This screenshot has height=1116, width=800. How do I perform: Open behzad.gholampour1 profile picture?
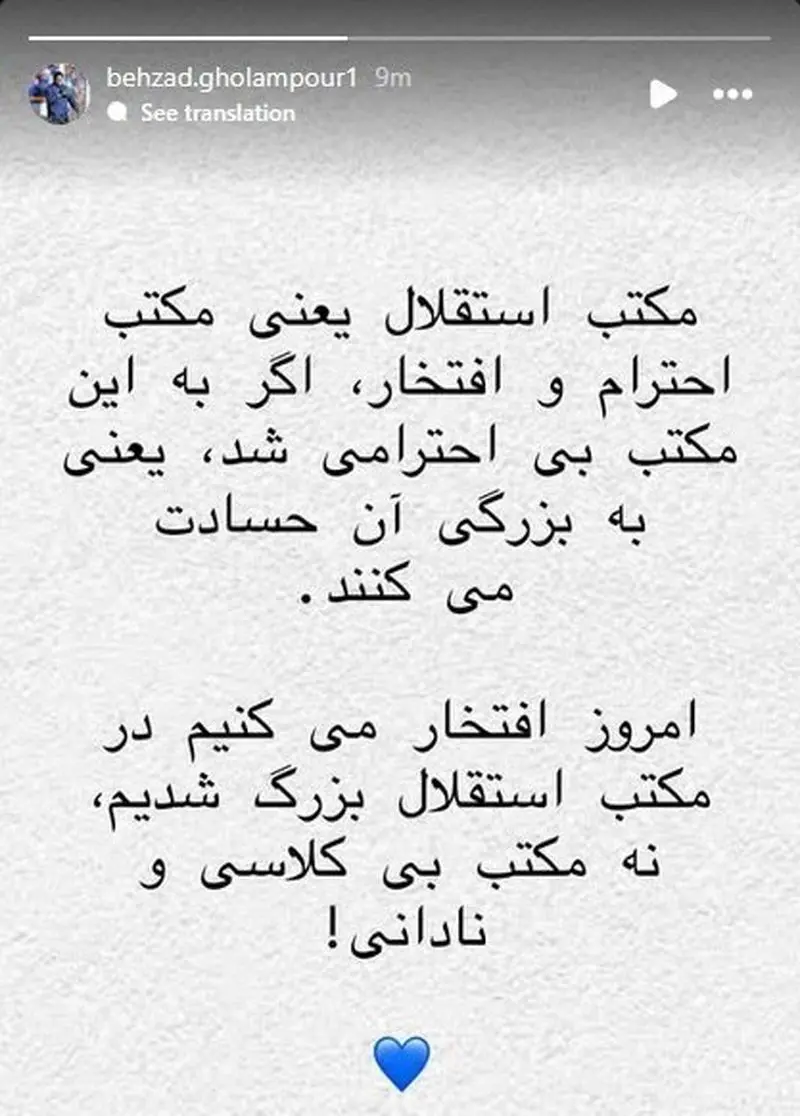59,94
